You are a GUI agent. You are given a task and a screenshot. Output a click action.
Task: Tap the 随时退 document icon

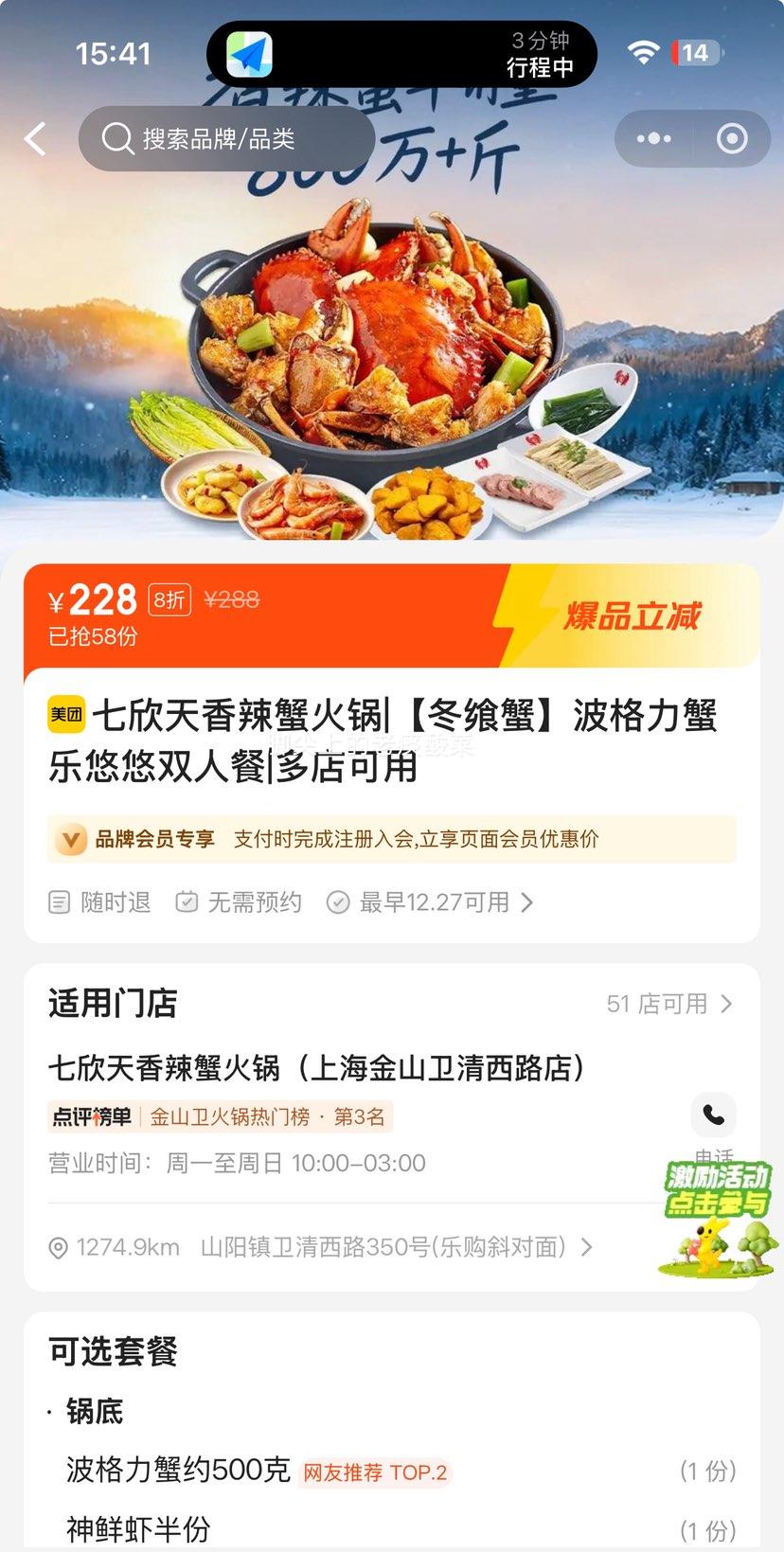pos(59,902)
